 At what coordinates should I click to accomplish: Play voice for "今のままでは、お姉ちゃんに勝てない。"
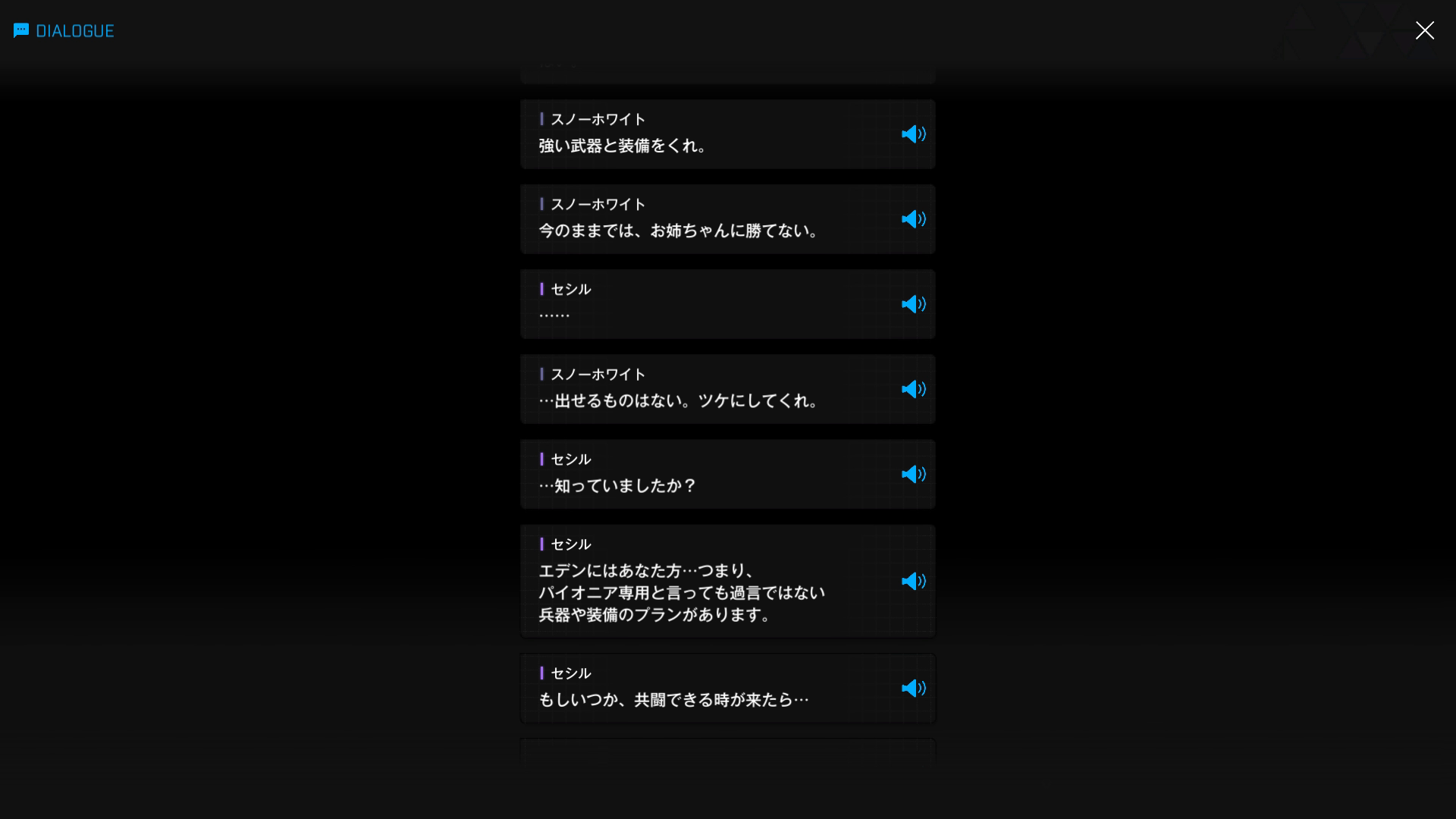click(913, 219)
